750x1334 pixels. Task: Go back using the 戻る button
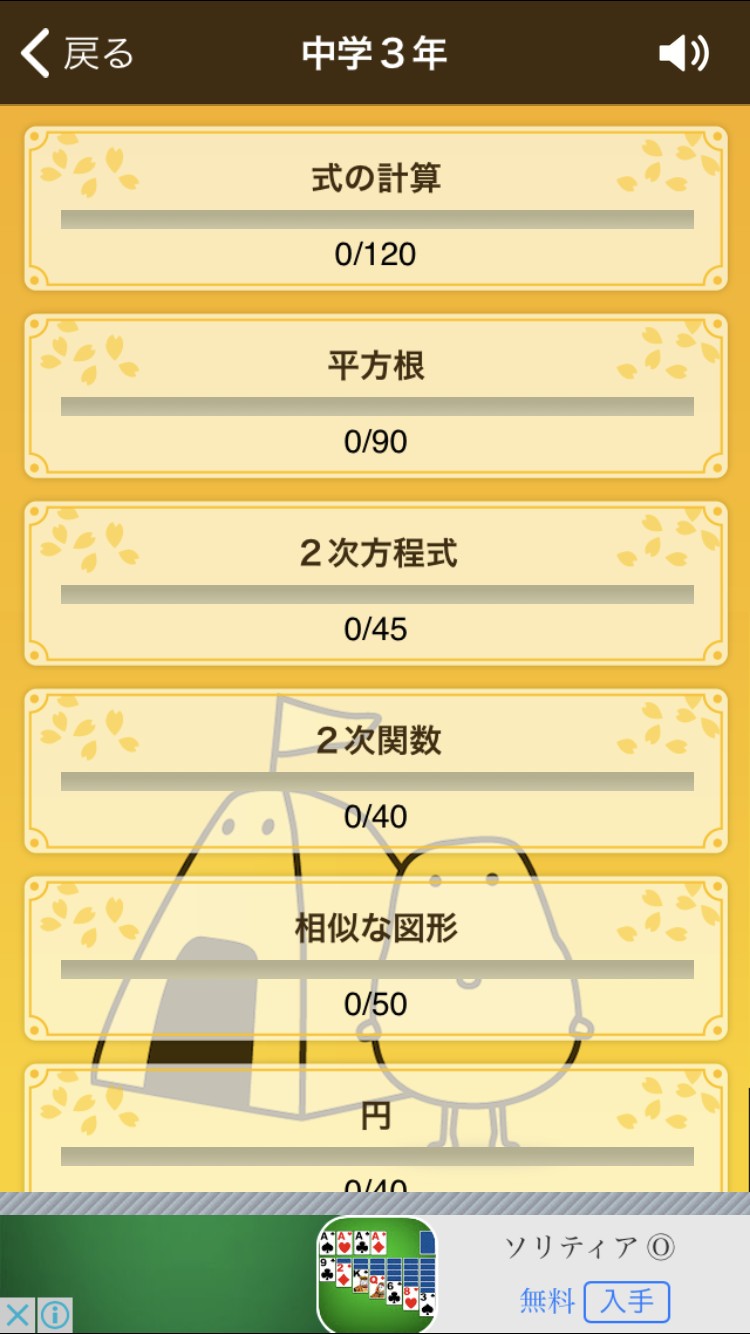coord(78,53)
